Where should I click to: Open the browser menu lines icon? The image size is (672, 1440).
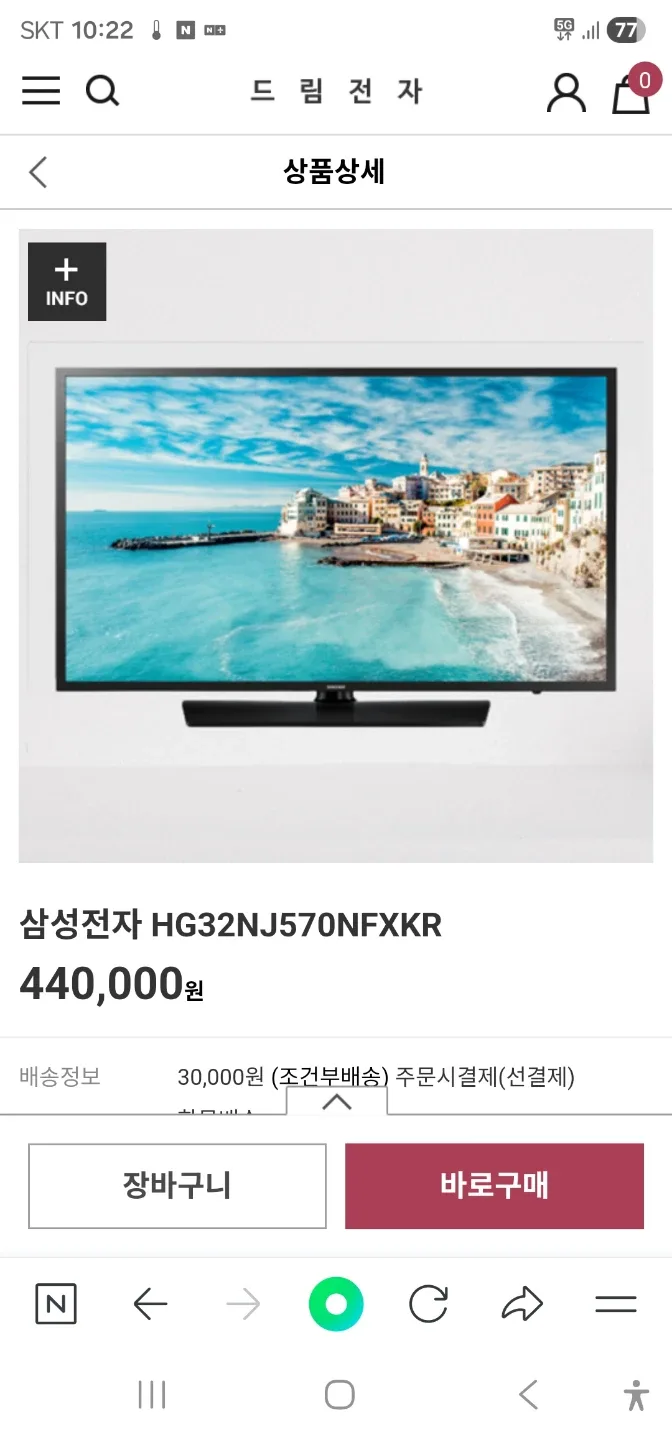coord(615,1304)
